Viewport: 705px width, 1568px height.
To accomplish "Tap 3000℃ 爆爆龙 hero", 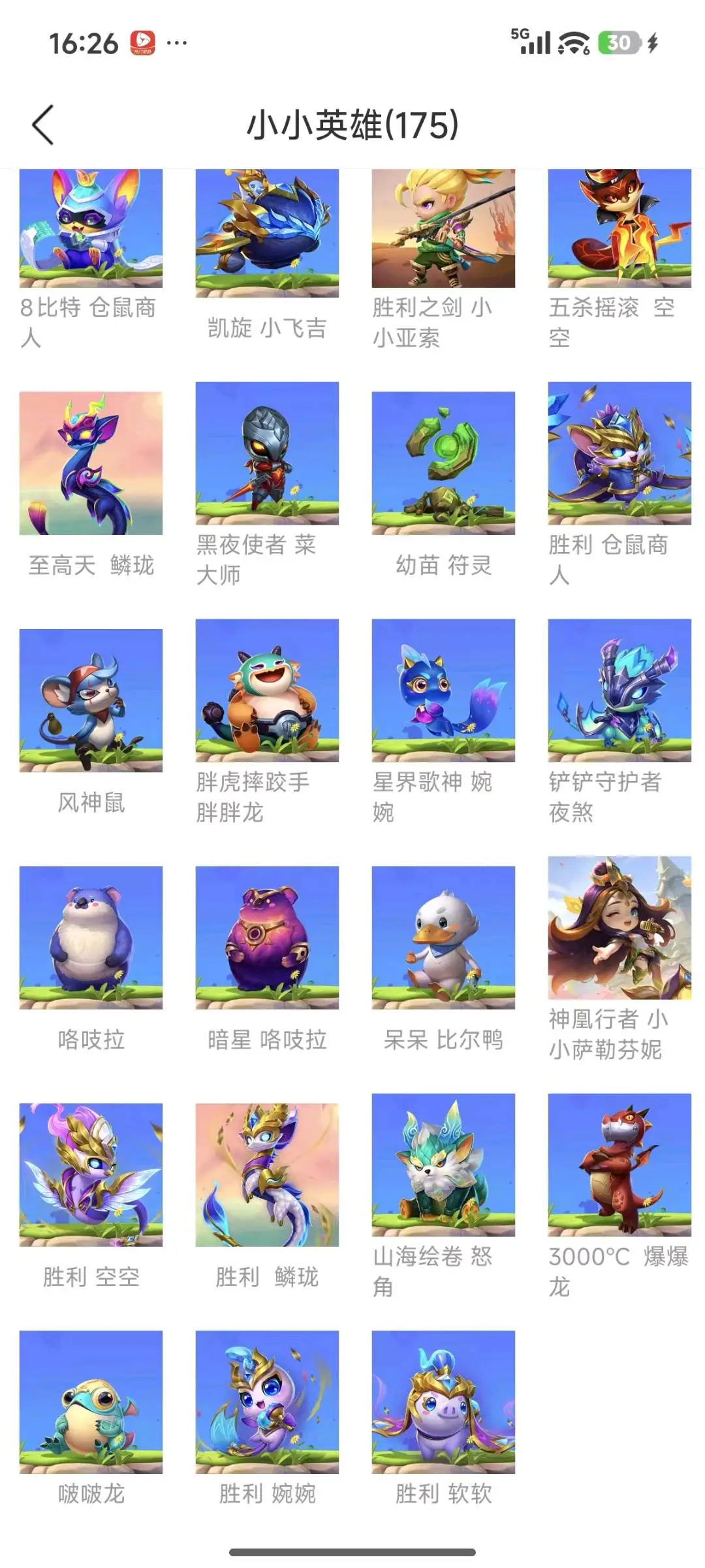I will (x=619, y=1165).
